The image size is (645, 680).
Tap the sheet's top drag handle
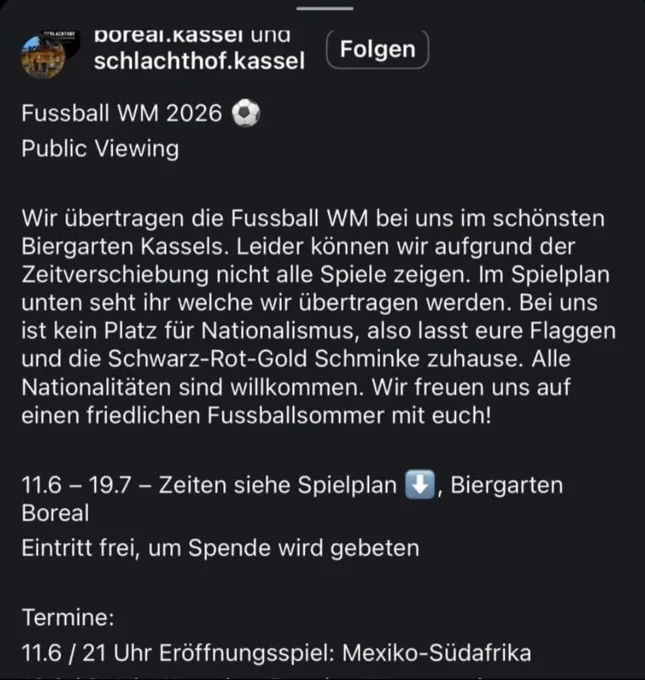[x=325, y=8]
